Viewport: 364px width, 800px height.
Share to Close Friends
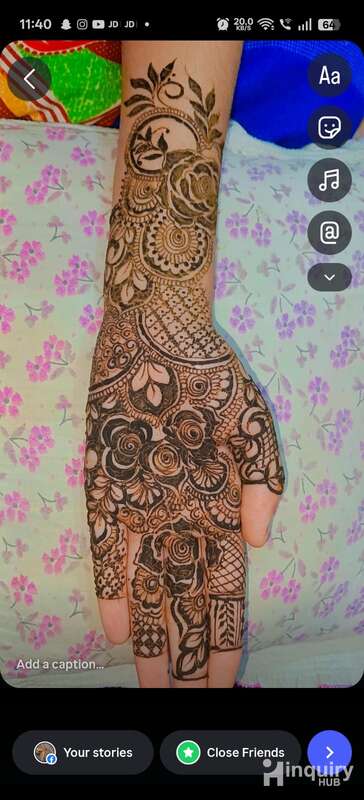pos(230,753)
